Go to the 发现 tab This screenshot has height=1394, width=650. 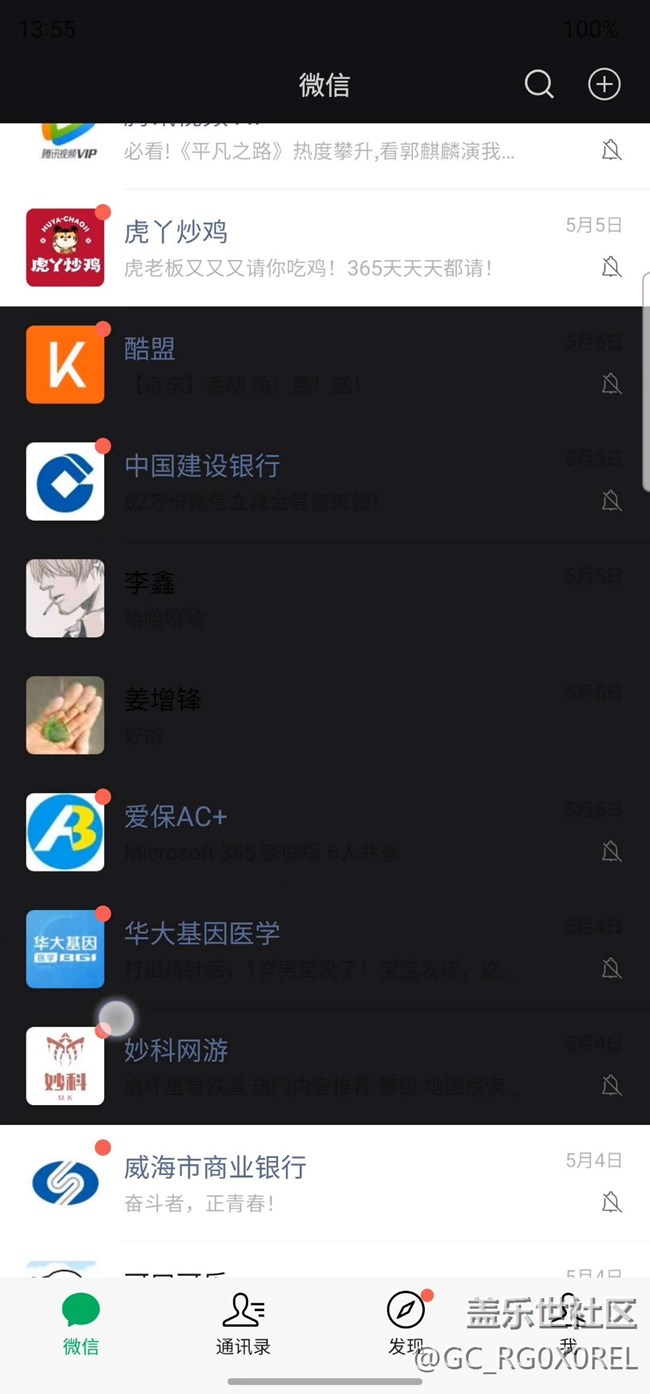[x=406, y=1324]
